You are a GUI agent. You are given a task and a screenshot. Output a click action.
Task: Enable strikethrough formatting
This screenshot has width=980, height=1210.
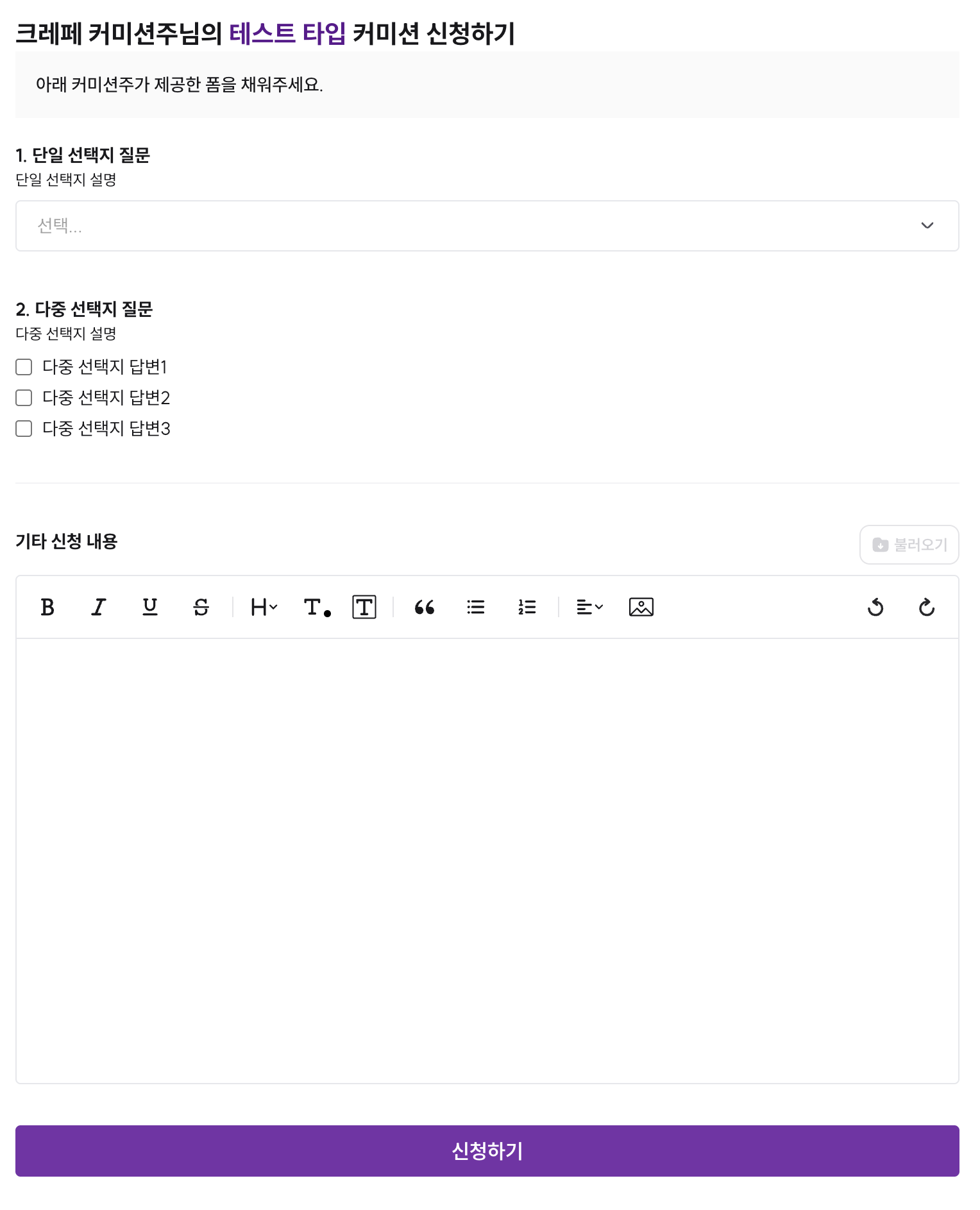[x=201, y=607]
